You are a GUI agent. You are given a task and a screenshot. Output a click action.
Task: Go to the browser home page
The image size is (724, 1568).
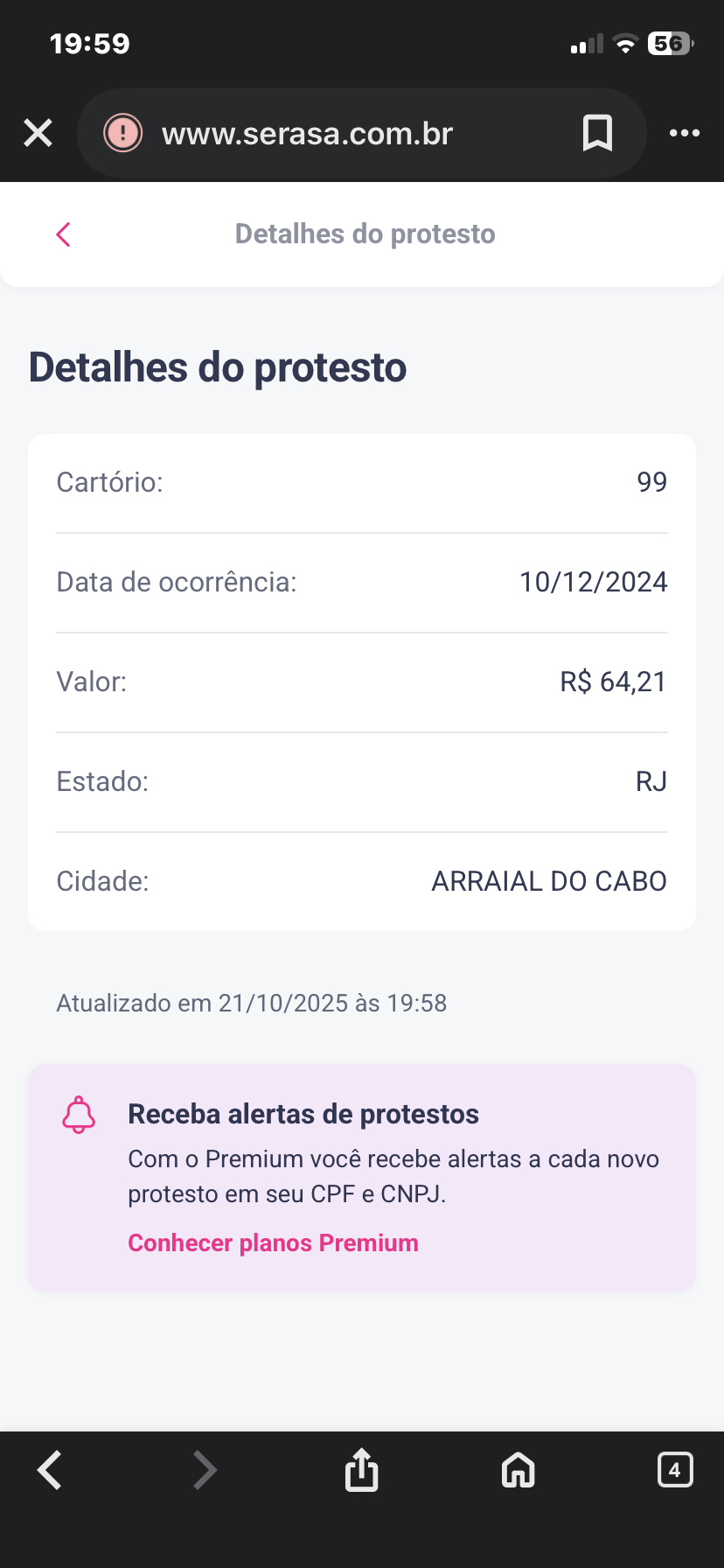click(x=518, y=1470)
